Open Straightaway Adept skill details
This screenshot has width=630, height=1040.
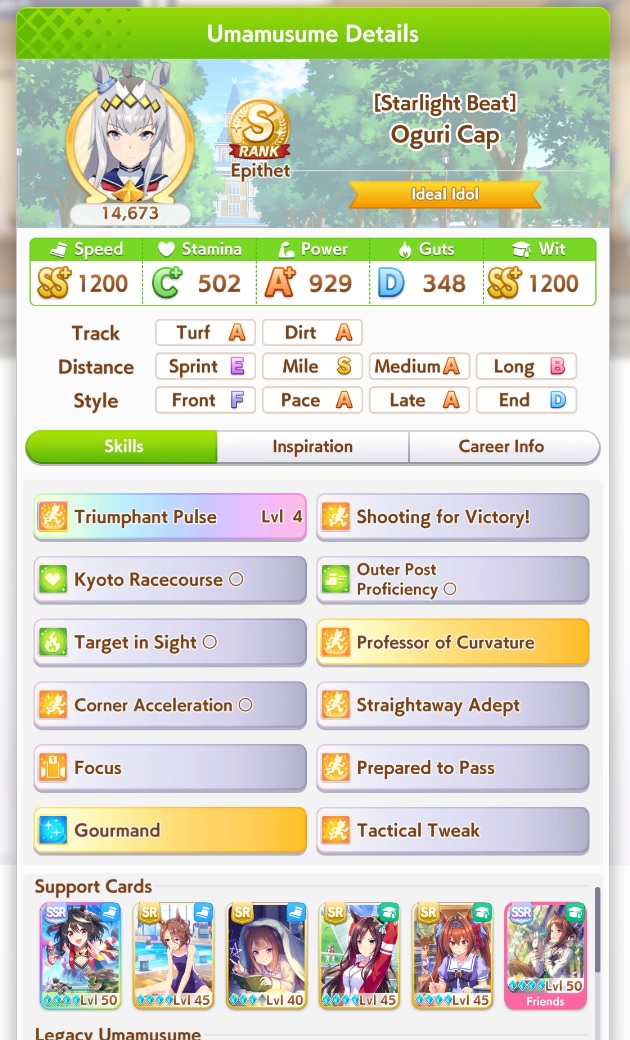pos(453,705)
